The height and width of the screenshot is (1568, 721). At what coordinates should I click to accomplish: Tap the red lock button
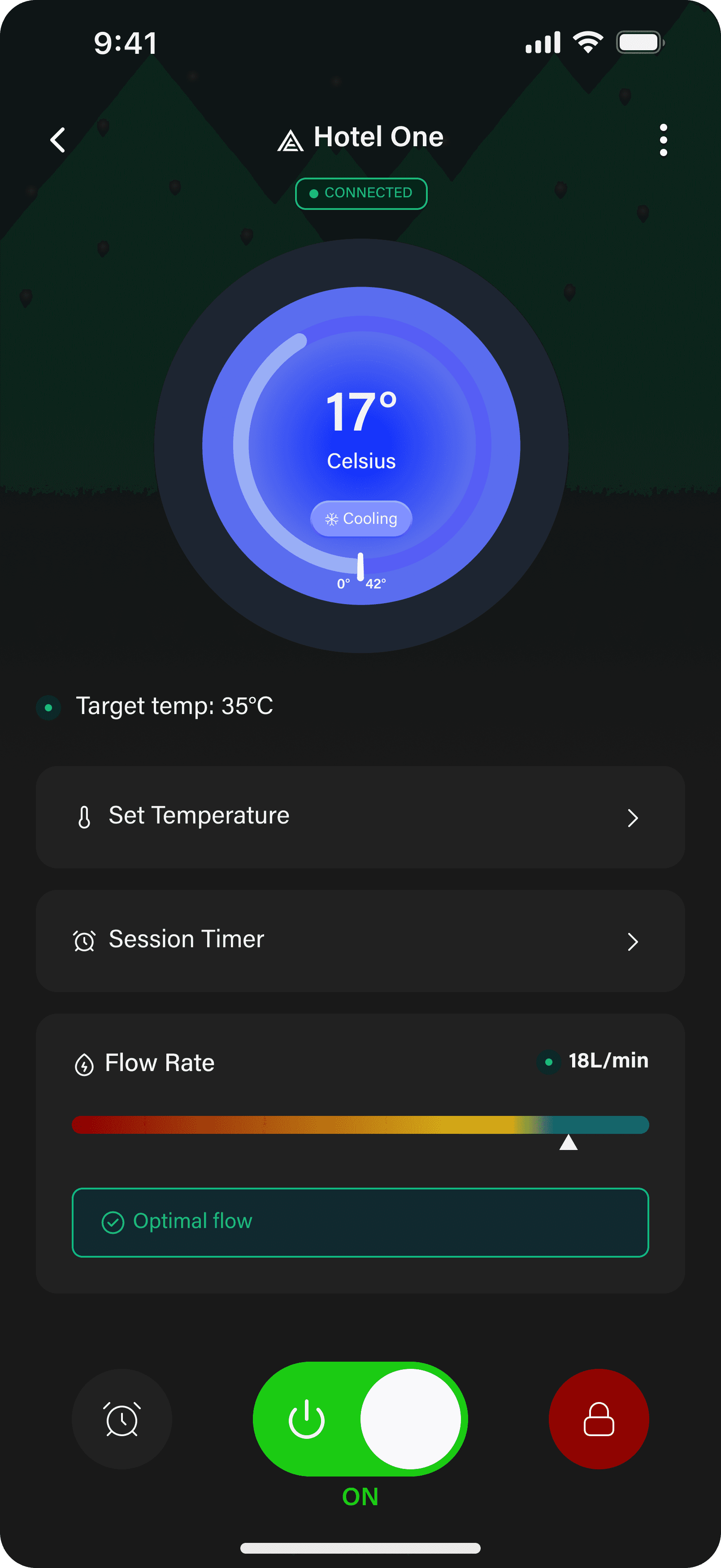599,1419
